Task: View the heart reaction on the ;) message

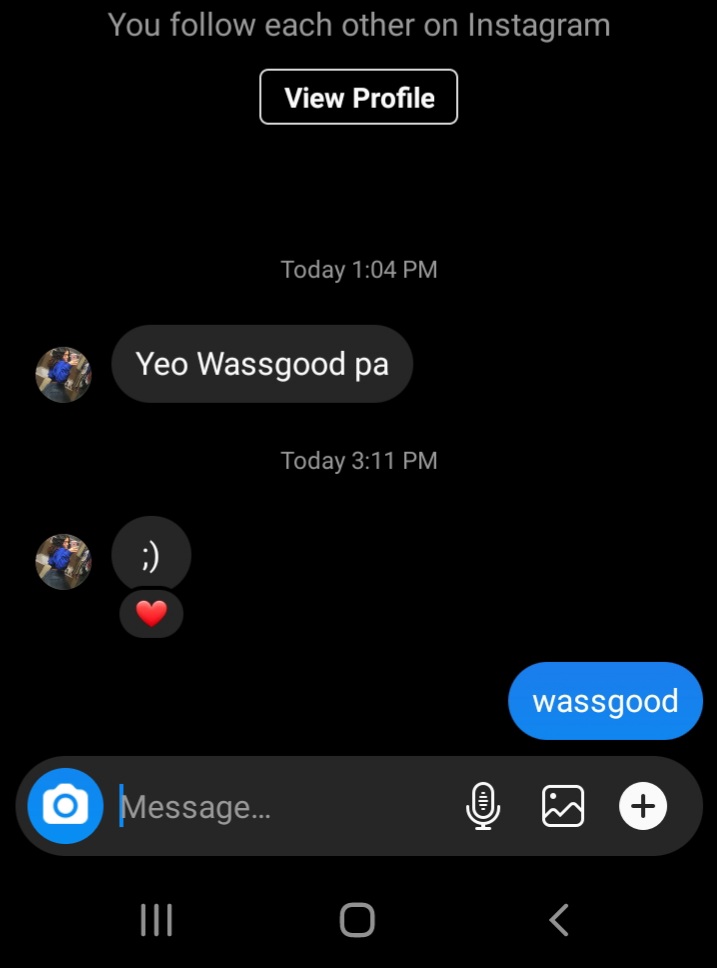Action: [151, 614]
